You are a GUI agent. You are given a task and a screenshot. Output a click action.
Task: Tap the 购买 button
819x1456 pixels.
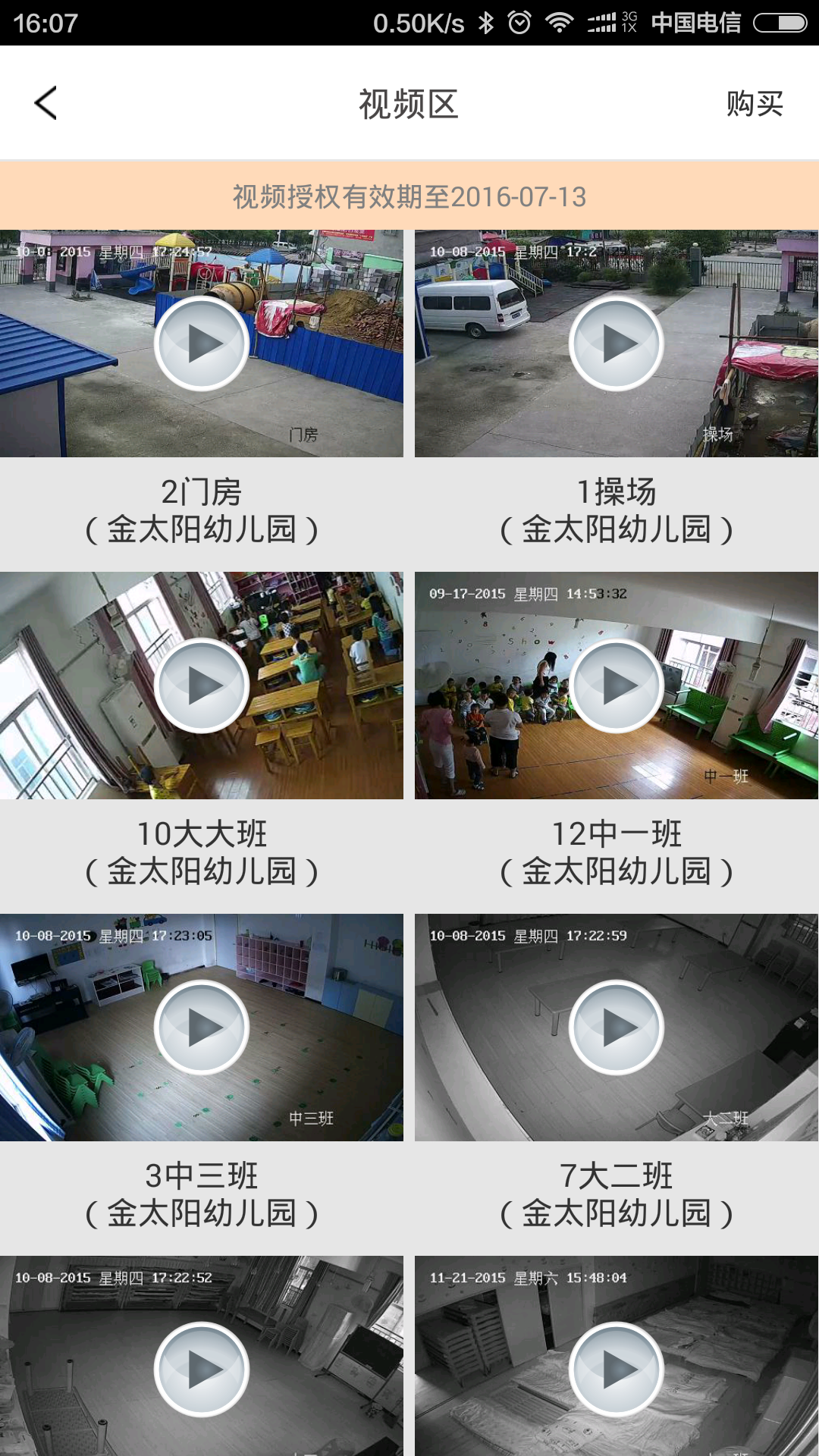point(754,103)
